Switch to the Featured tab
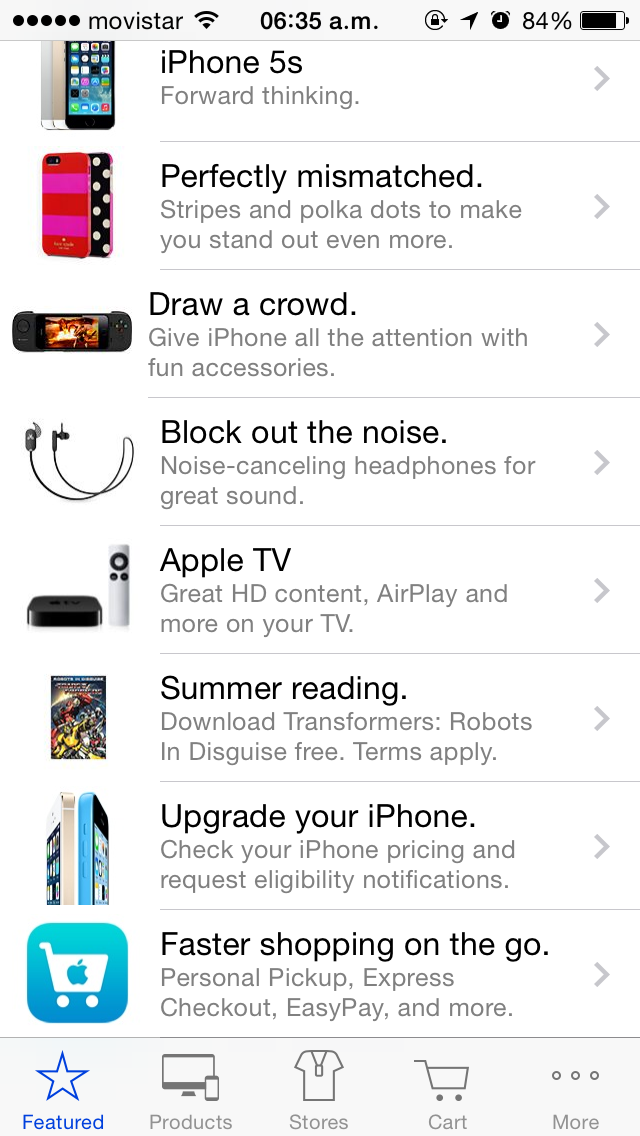Viewport: 640px width, 1136px height. pyautogui.click(x=63, y=1090)
